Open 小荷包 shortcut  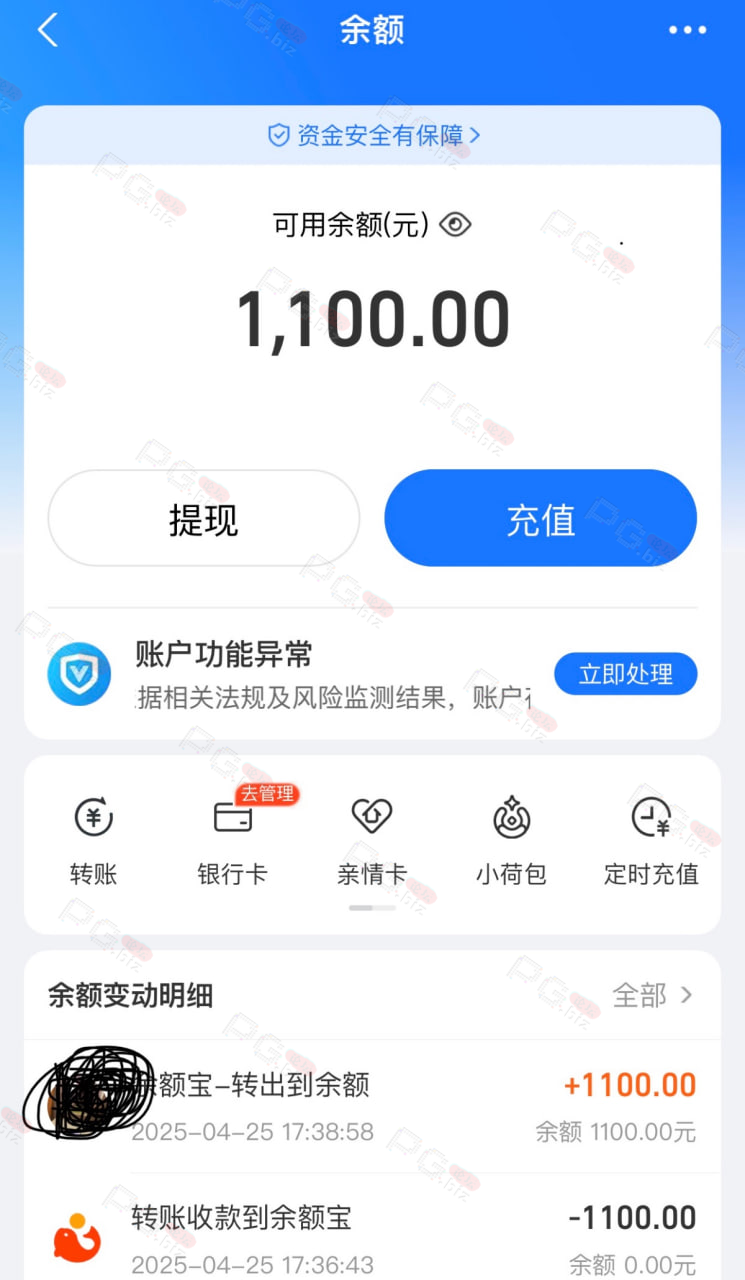[x=511, y=842]
